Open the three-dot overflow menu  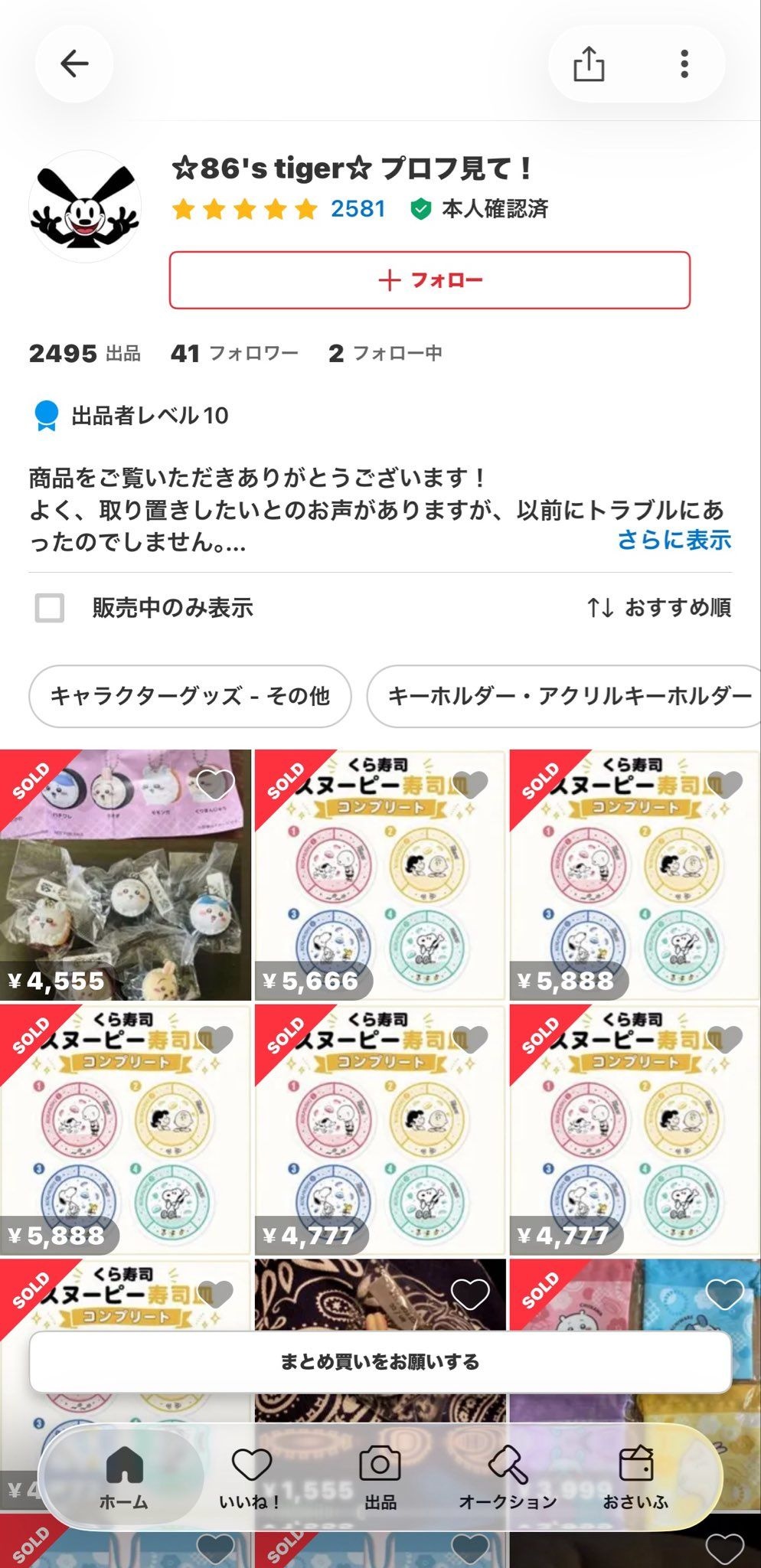684,64
